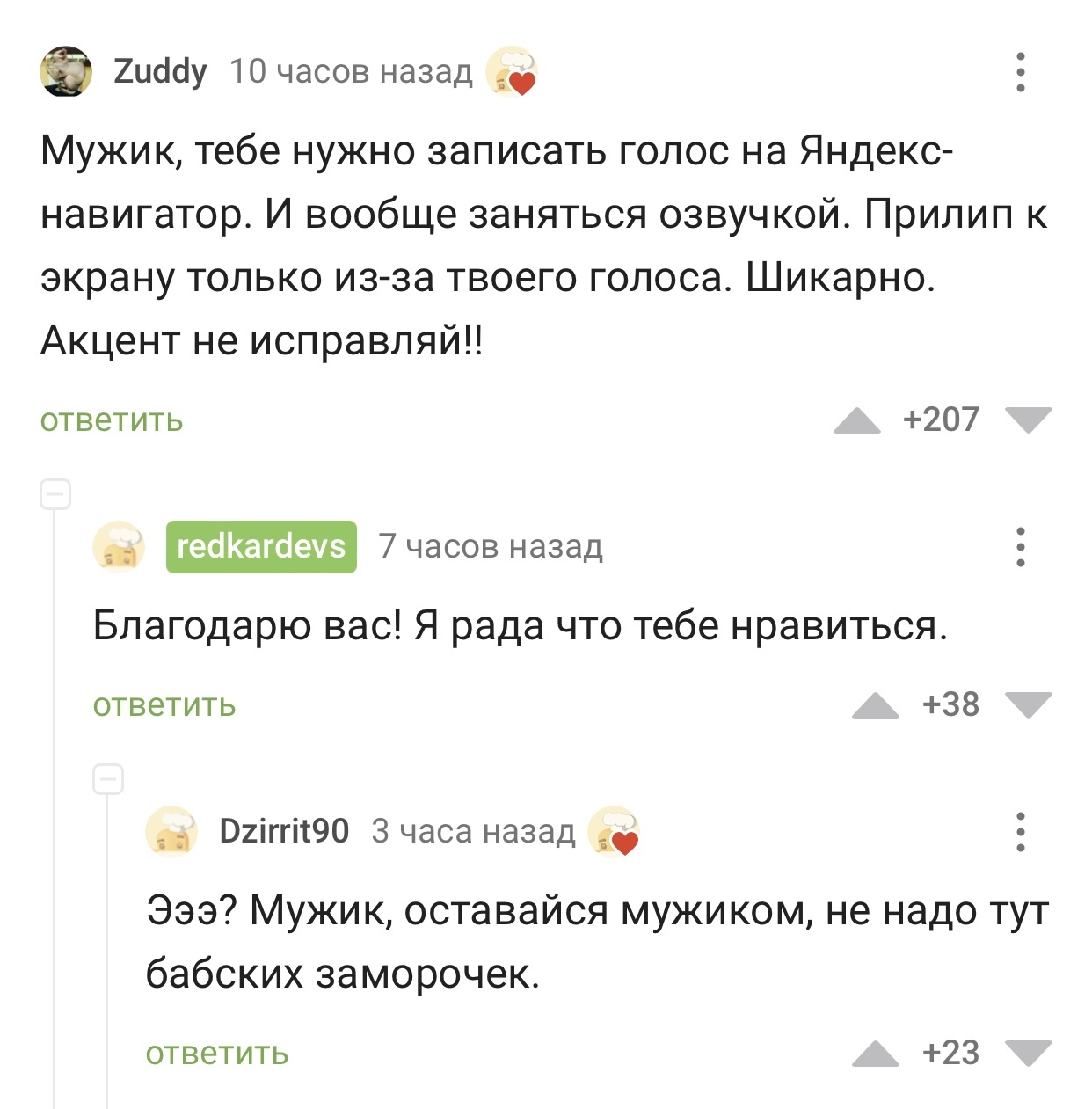The image size is (1092, 1109).
Task: Downvote redkardevs' reply
Action: coord(1028,705)
